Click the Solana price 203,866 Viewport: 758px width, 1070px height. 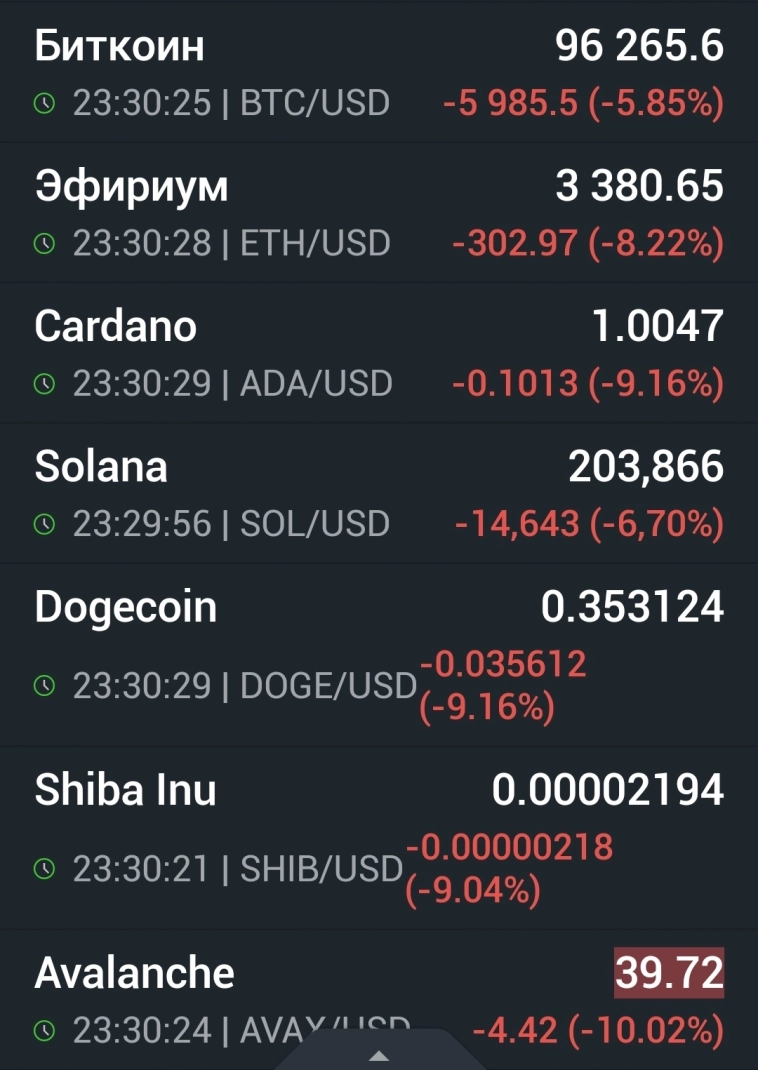click(646, 465)
